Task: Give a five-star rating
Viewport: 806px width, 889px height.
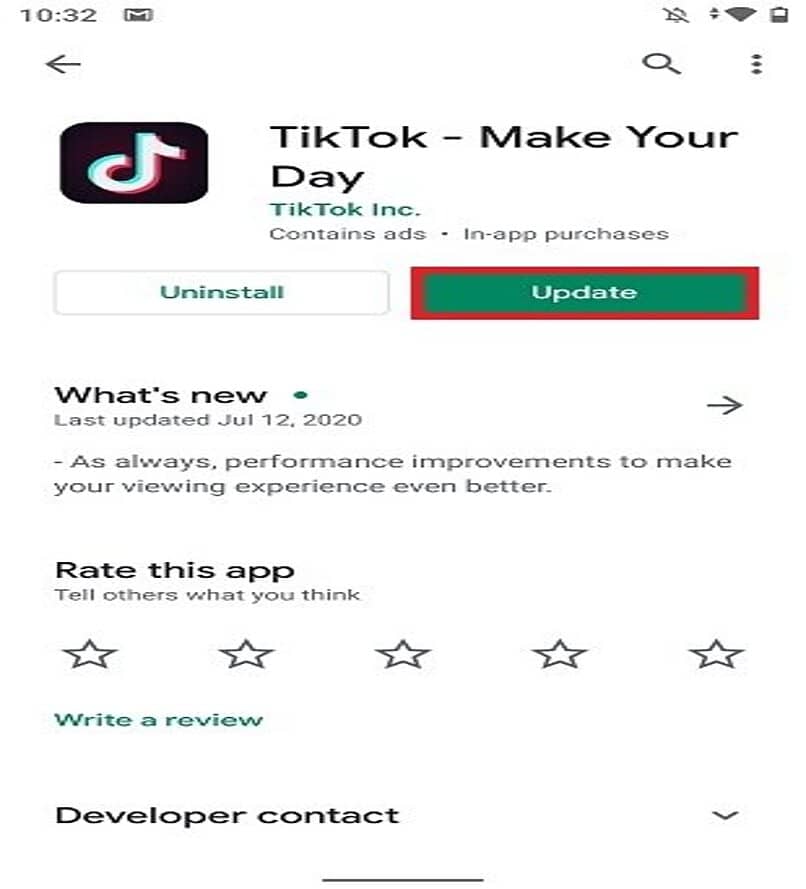Action: [716, 655]
